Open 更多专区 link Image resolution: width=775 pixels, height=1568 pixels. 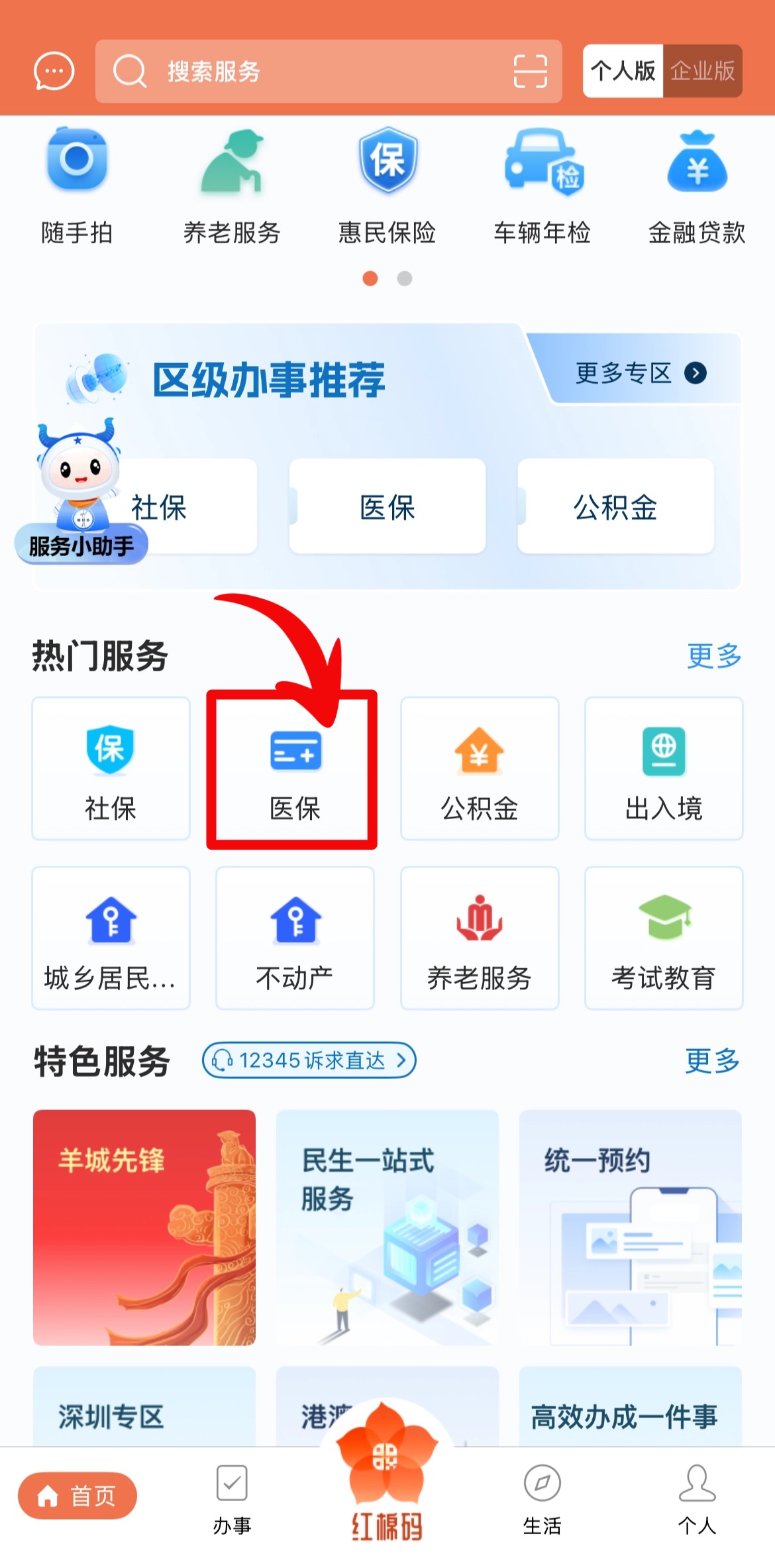[x=640, y=373]
